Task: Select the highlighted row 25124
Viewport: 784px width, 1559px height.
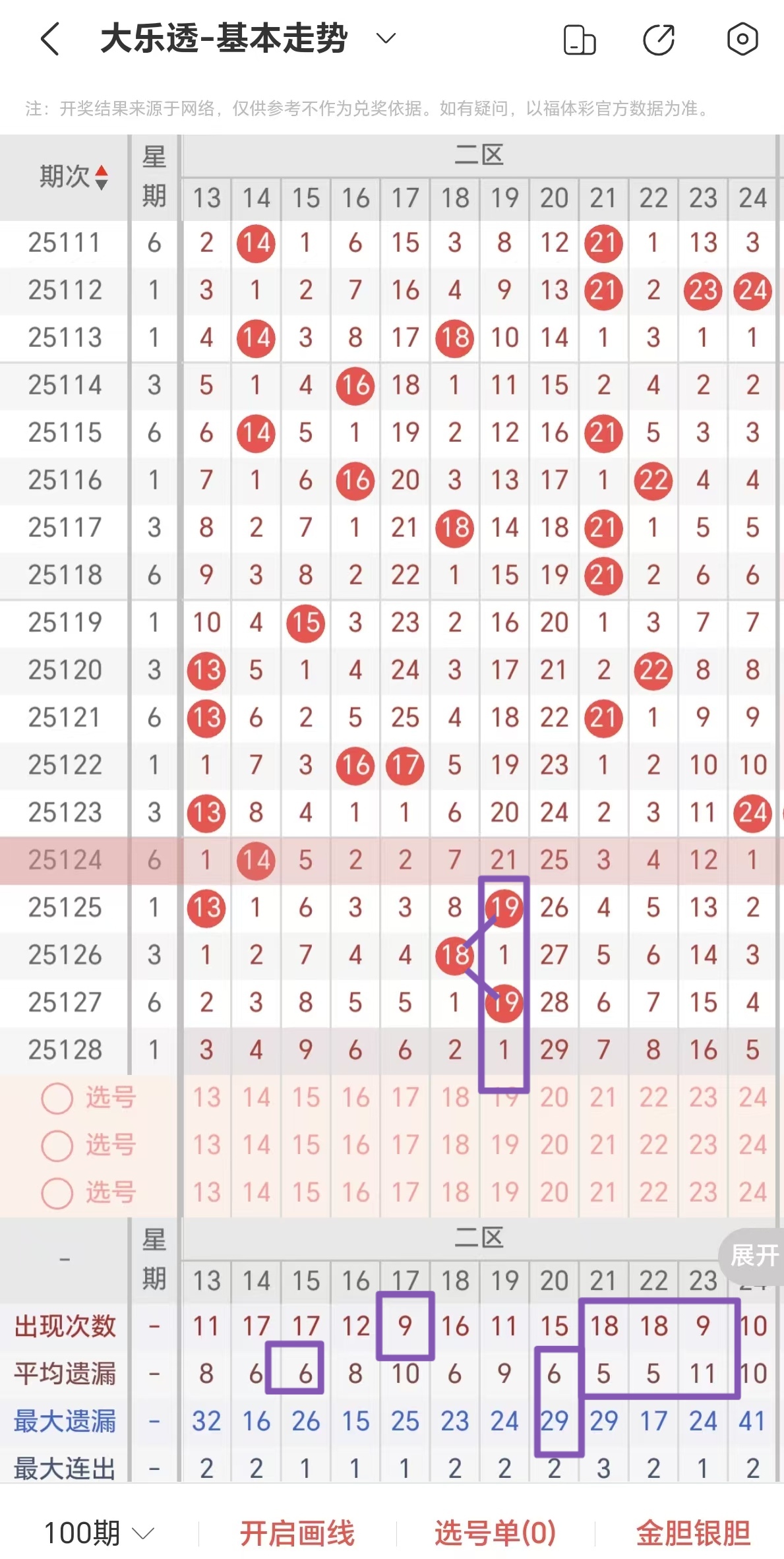Action: [x=64, y=860]
